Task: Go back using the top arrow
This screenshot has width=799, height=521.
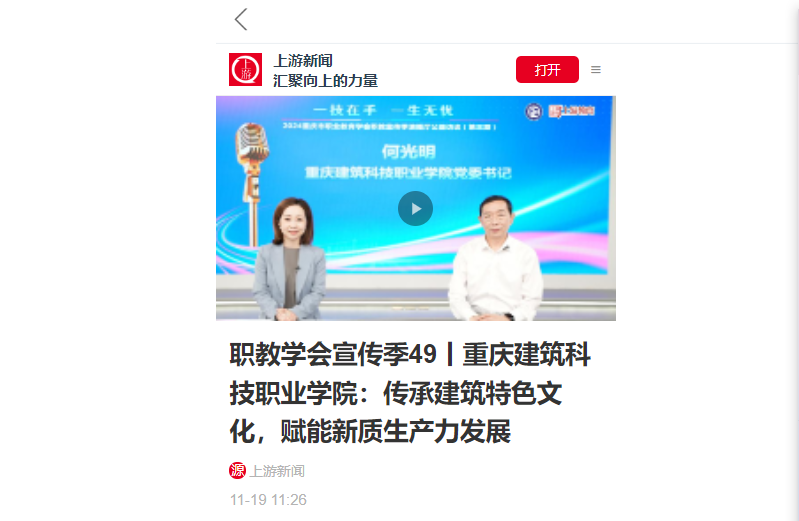Action: 241,19
